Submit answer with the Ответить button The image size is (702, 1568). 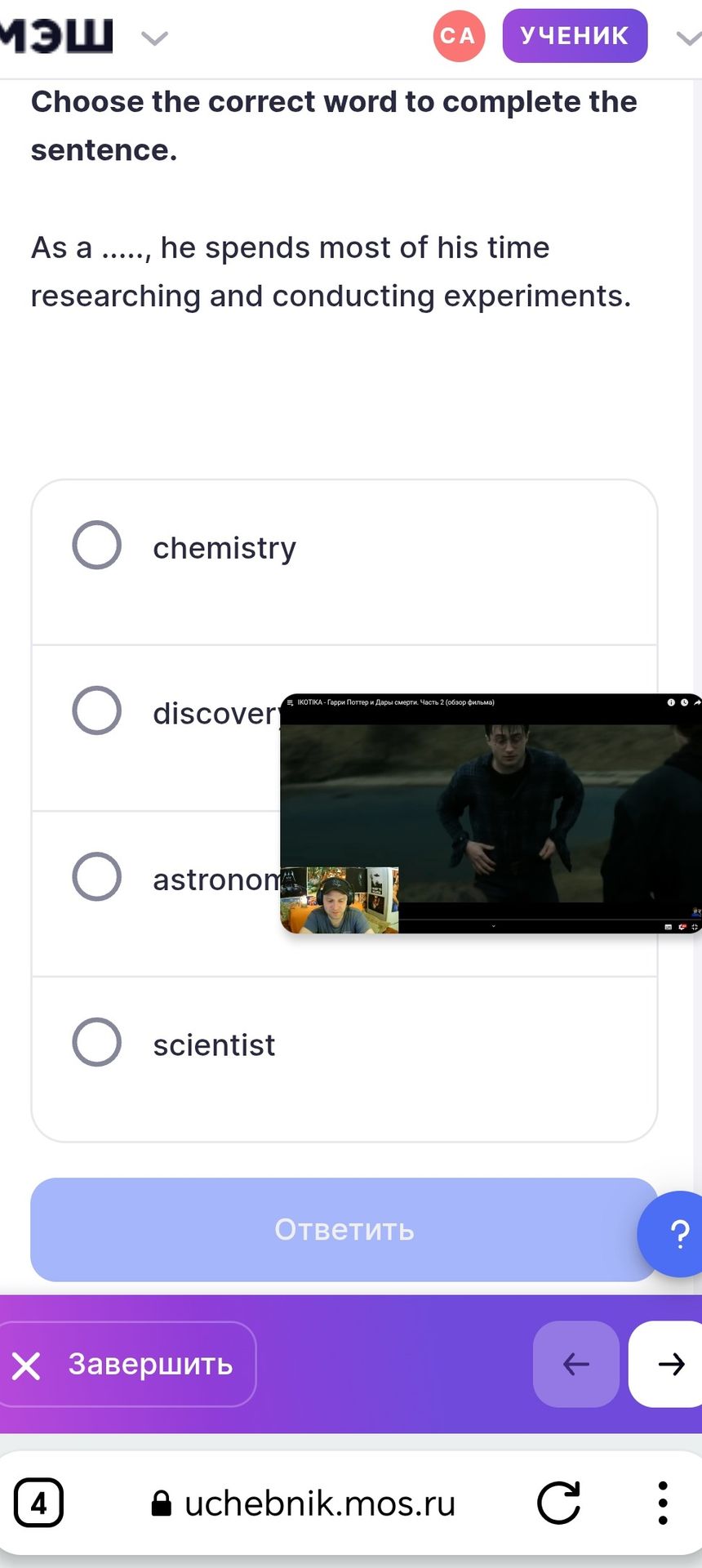point(344,1229)
